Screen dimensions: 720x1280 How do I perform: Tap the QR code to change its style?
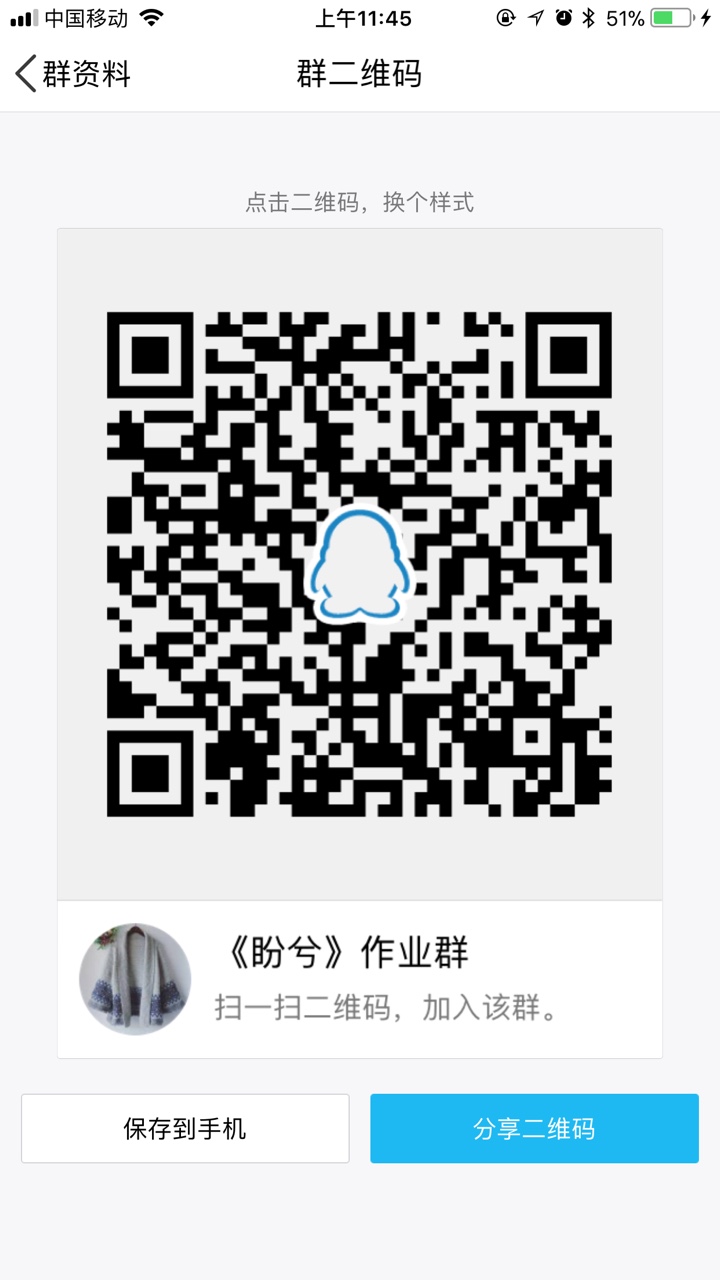click(x=359, y=564)
